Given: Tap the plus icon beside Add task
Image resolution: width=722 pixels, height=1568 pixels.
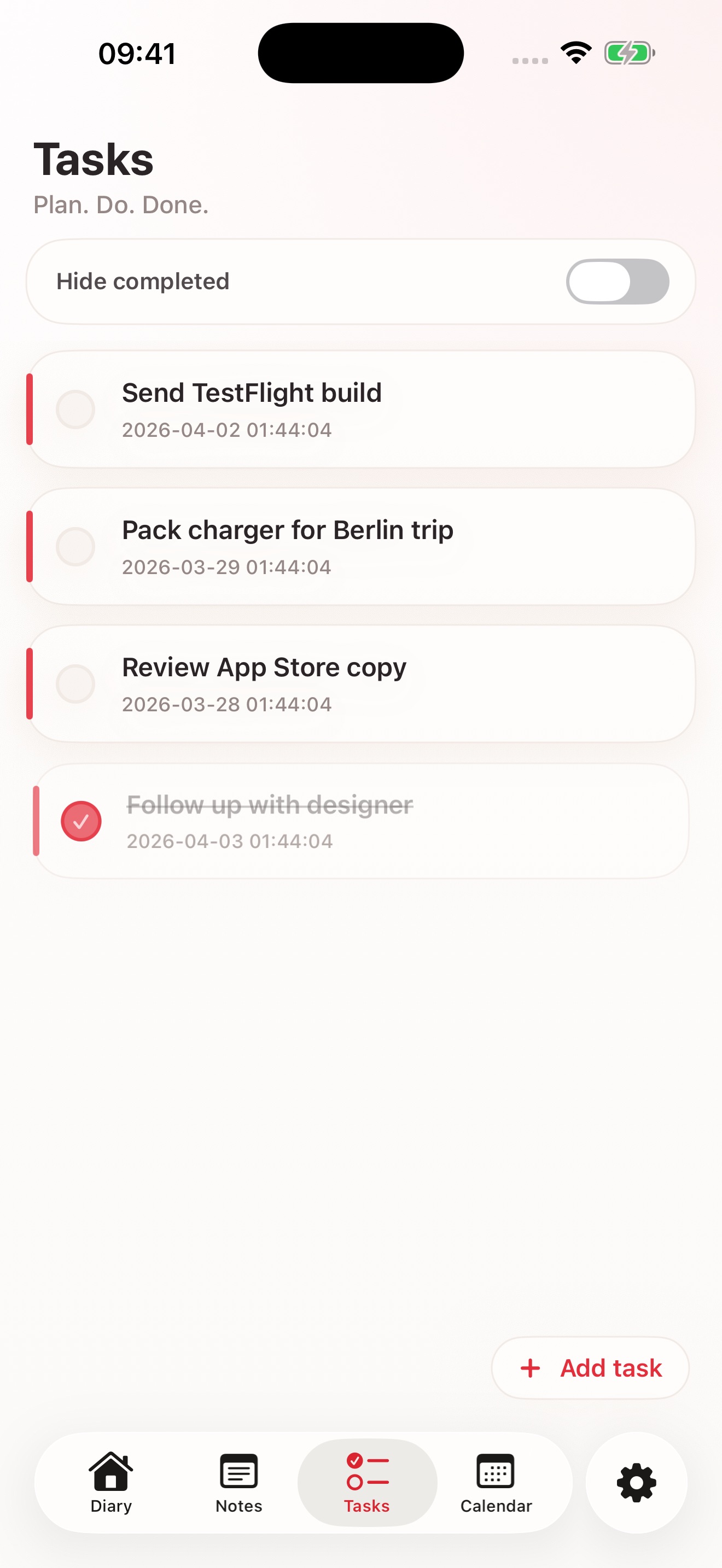Looking at the screenshot, I should [529, 1368].
